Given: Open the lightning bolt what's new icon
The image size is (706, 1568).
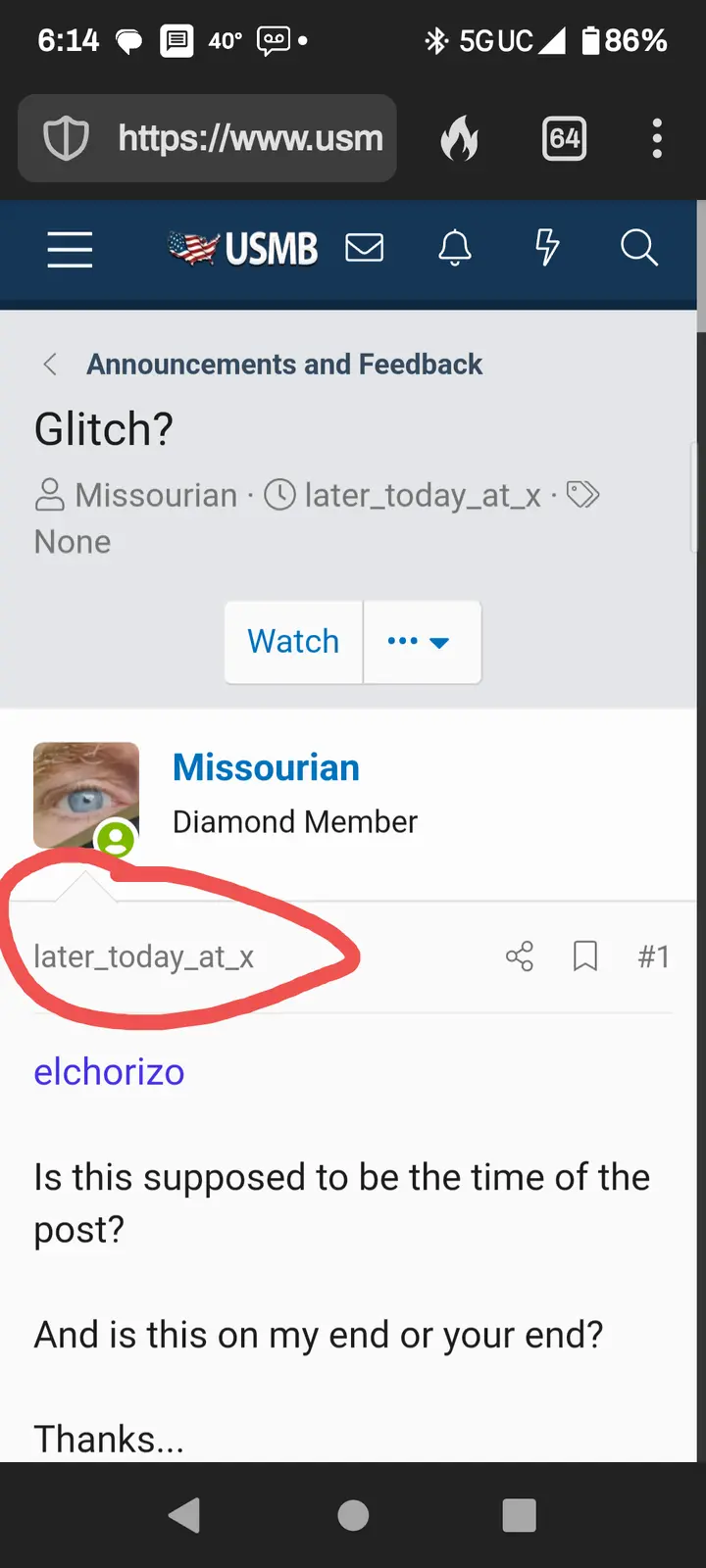Looking at the screenshot, I should point(547,248).
